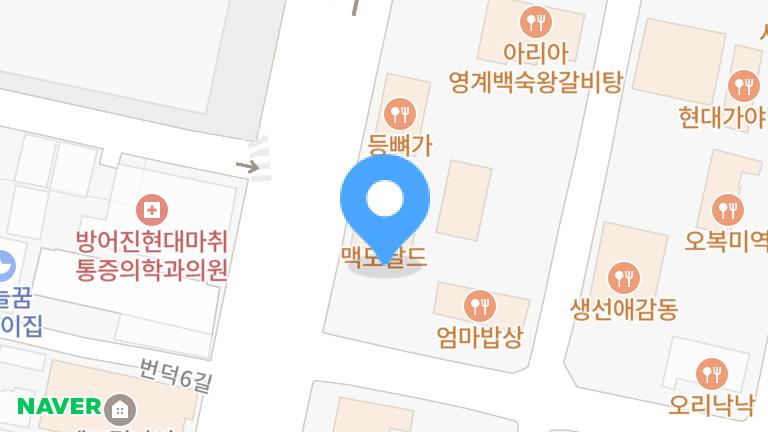Tap the 오리낙지 restaurant marker

pyautogui.click(x=711, y=374)
